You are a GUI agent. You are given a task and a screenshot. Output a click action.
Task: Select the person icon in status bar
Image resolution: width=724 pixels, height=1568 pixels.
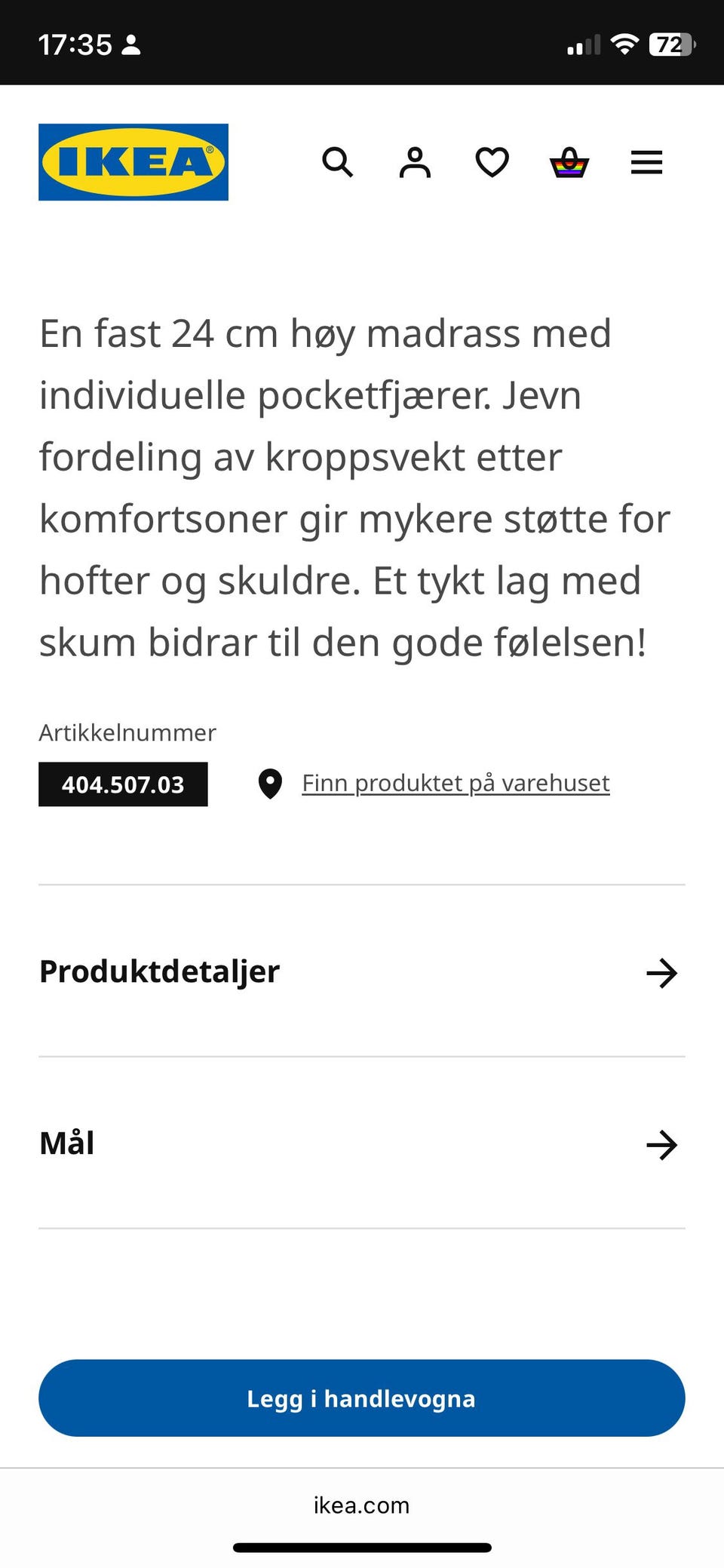[133, 45]
